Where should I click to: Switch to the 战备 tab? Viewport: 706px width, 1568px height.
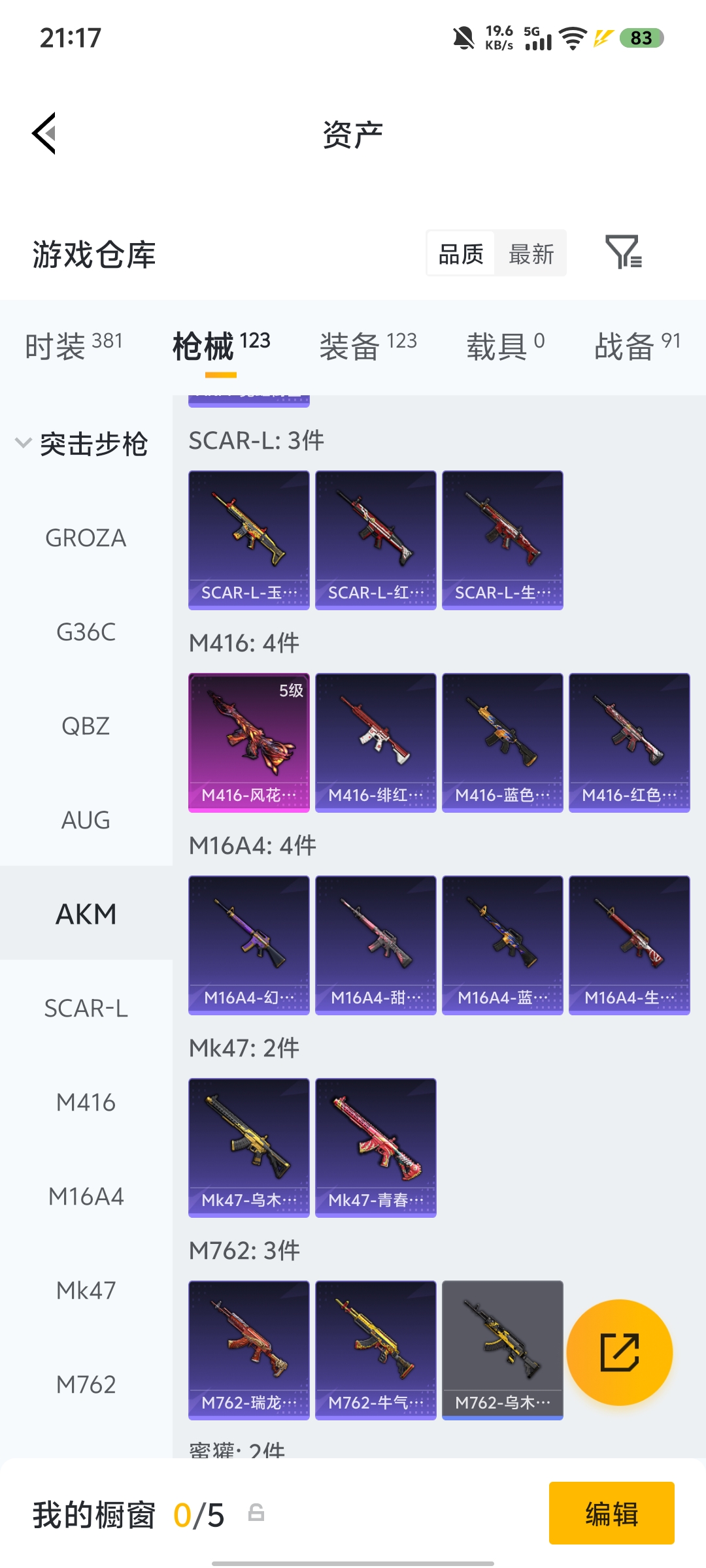(637, 346)
